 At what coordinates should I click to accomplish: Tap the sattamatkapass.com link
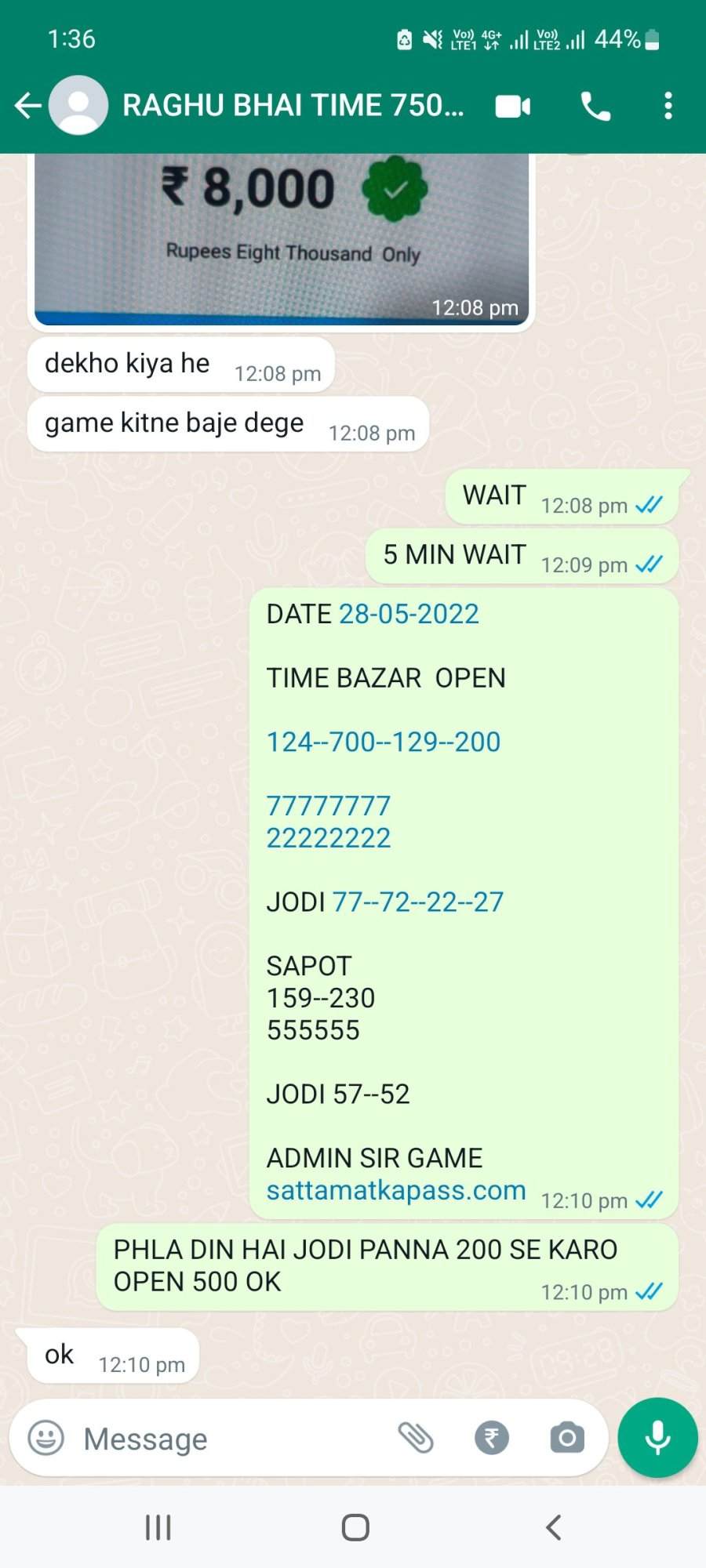pyautogui.click(x=396, y=1190)
